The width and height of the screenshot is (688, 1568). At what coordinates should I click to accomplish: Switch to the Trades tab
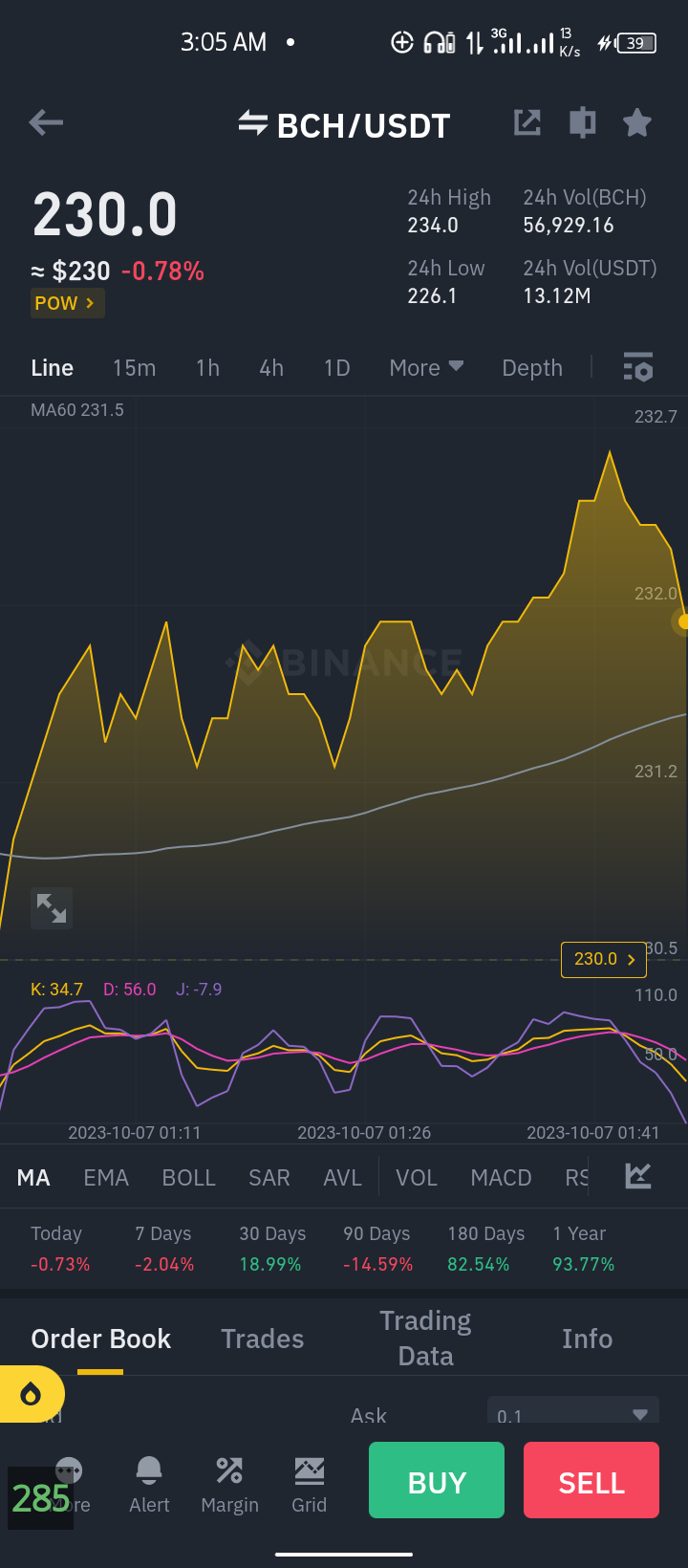point(263,1339)
